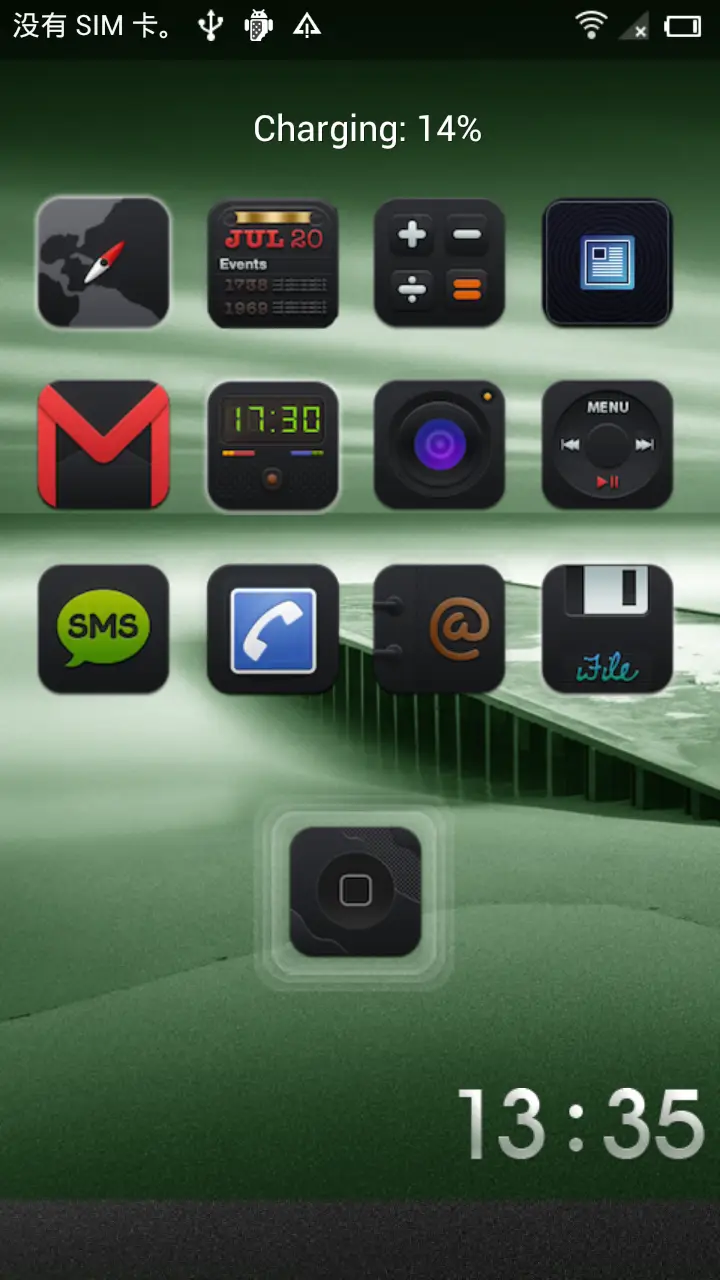
Task: Launch the calculator app
Action: pos(439,263)
